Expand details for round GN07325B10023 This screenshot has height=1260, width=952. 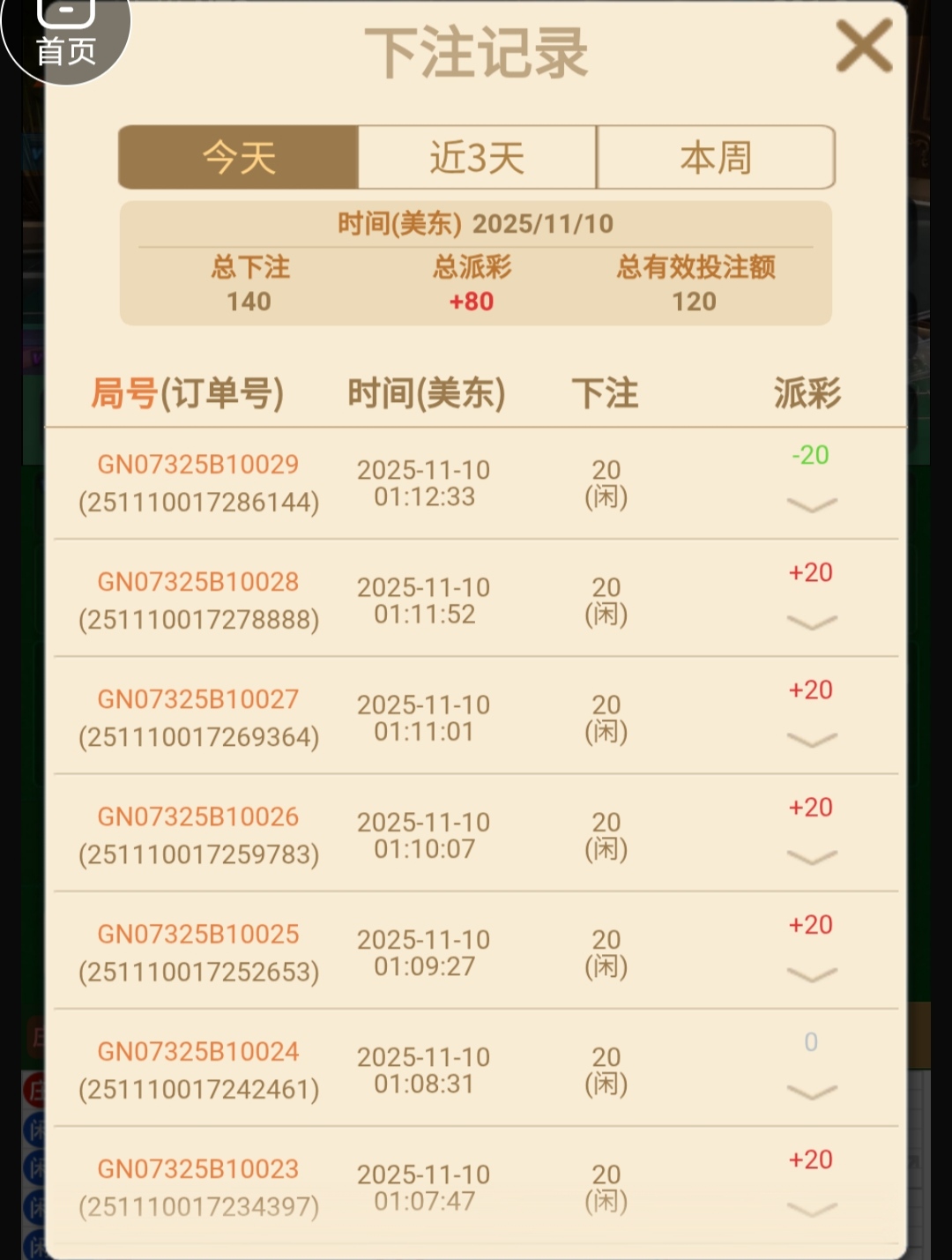811,1209
